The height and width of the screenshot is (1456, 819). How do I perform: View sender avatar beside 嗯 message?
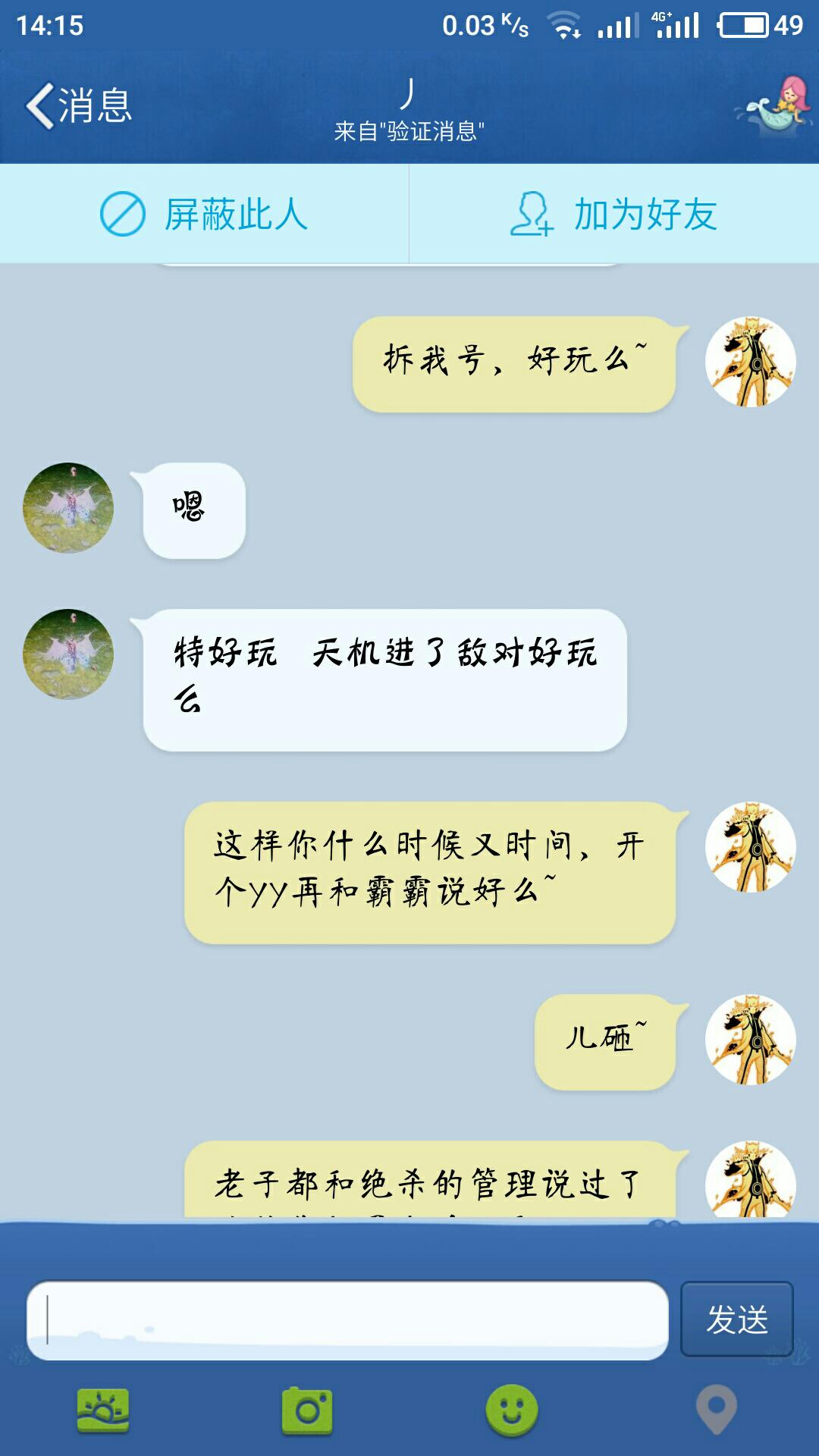68,507
